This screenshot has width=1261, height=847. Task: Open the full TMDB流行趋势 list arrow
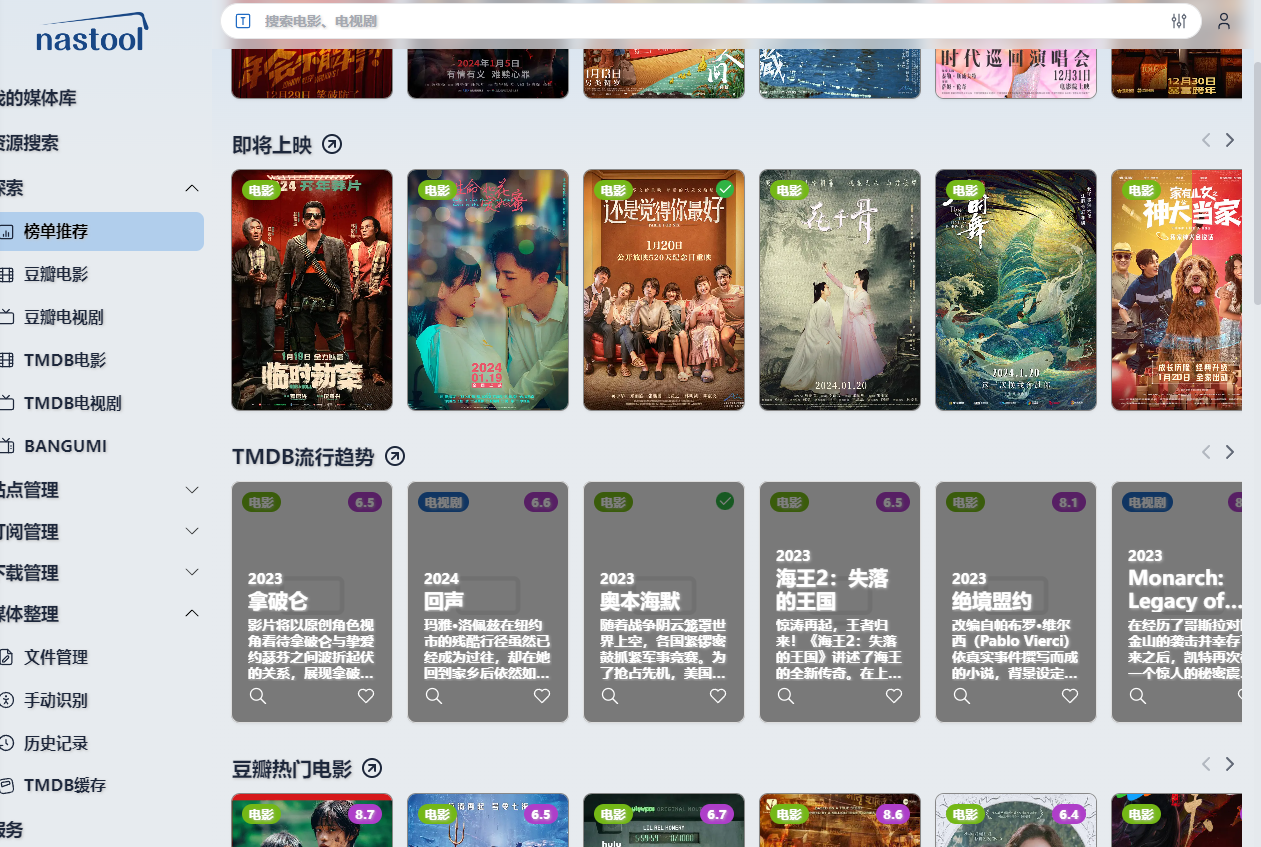[395, 457]
